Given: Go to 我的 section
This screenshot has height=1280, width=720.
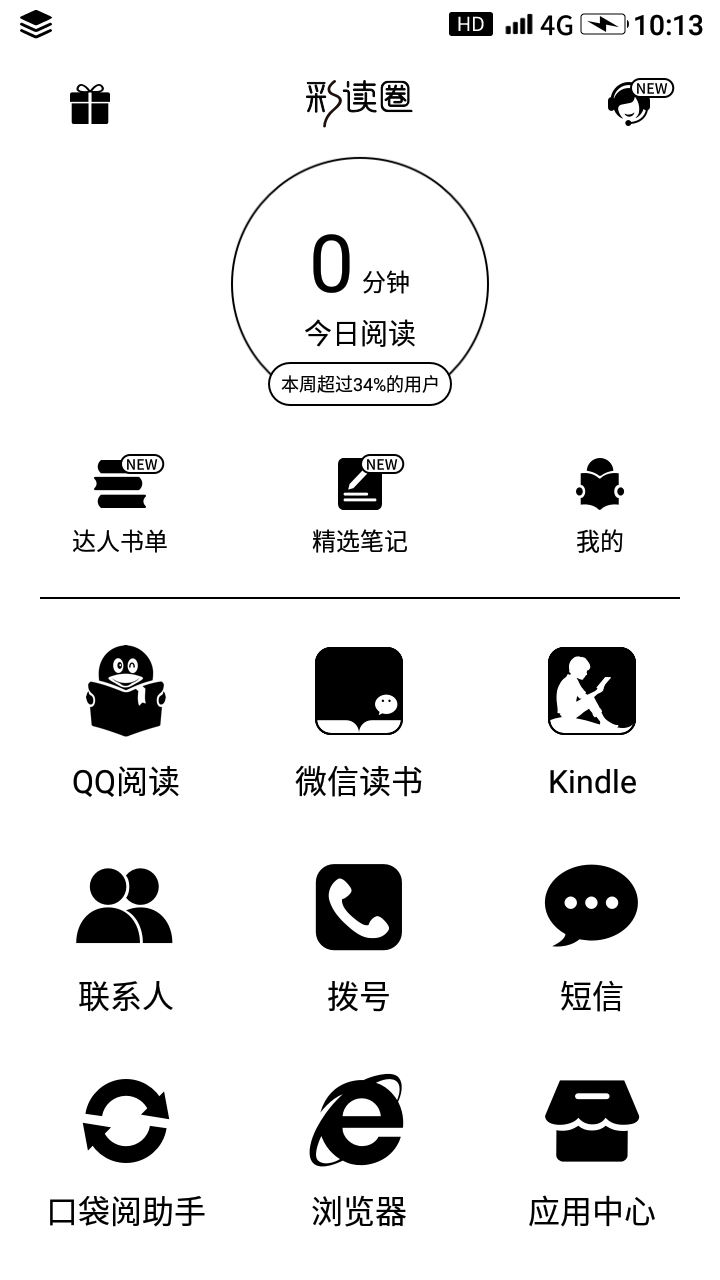Looking at the screenshot, I should click(600, 505).
